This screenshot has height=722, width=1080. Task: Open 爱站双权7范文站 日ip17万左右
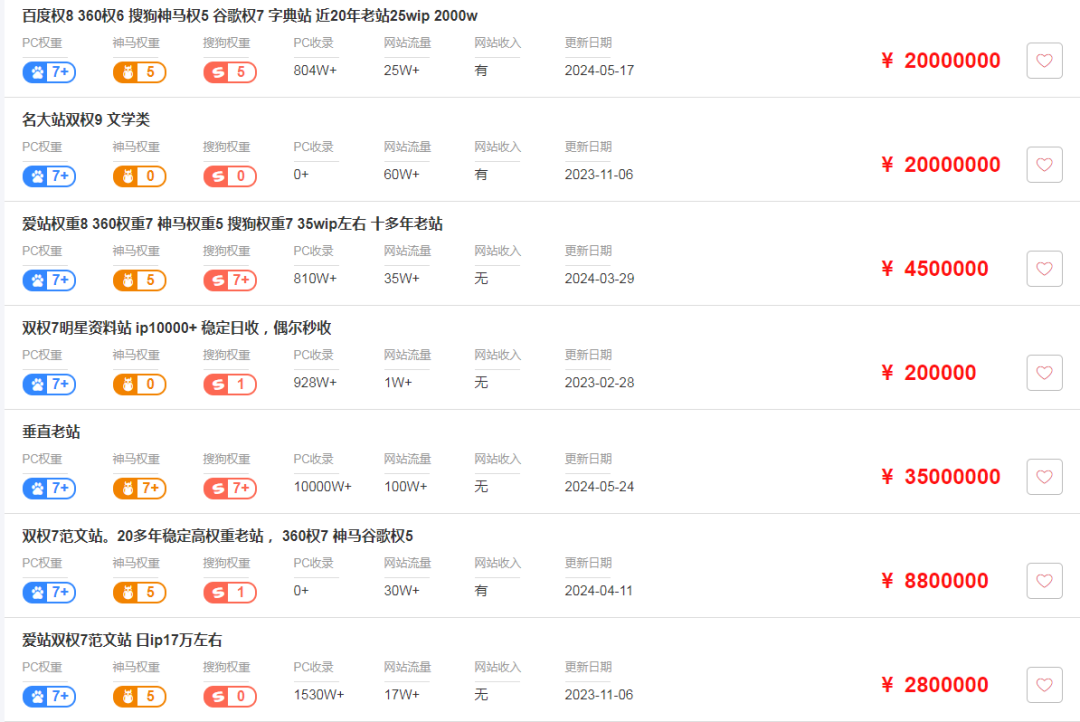[122, 640]
